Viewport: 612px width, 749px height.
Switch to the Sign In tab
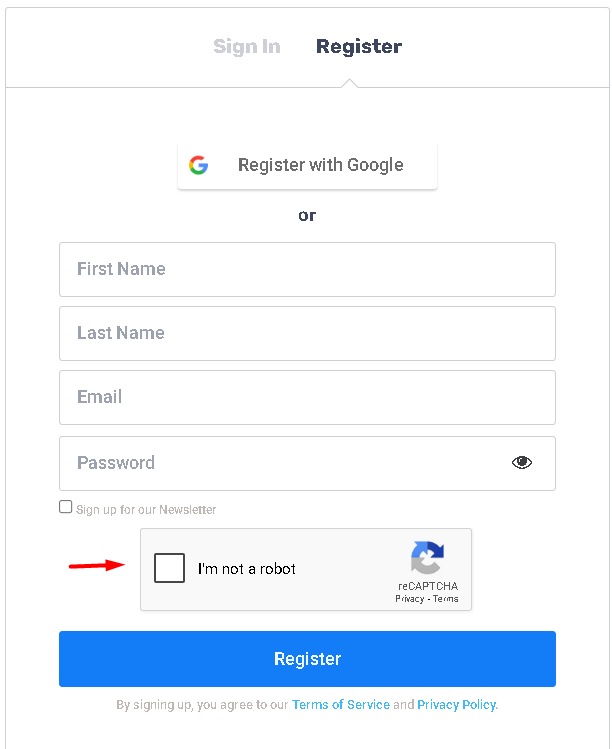point(246,46)
